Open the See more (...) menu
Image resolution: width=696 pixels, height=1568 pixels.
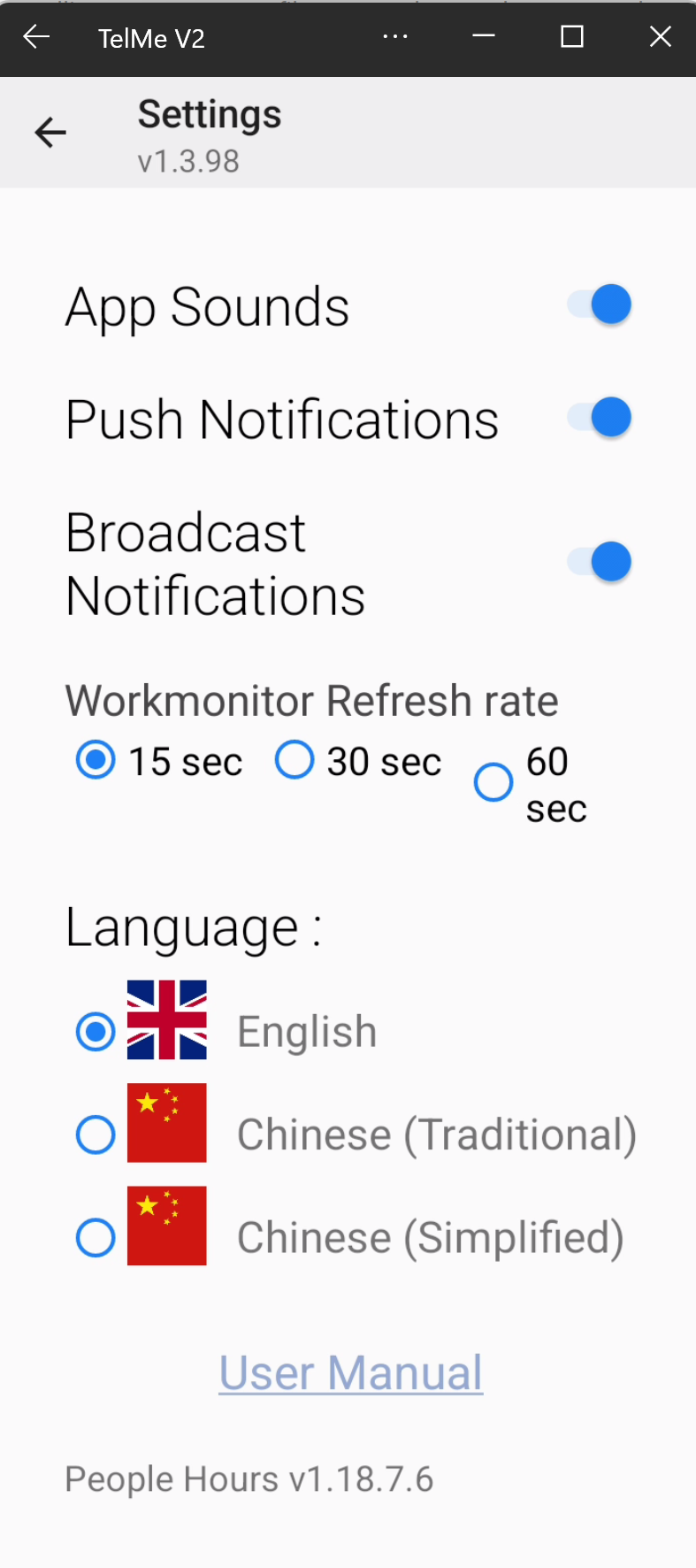pos(395,37)
